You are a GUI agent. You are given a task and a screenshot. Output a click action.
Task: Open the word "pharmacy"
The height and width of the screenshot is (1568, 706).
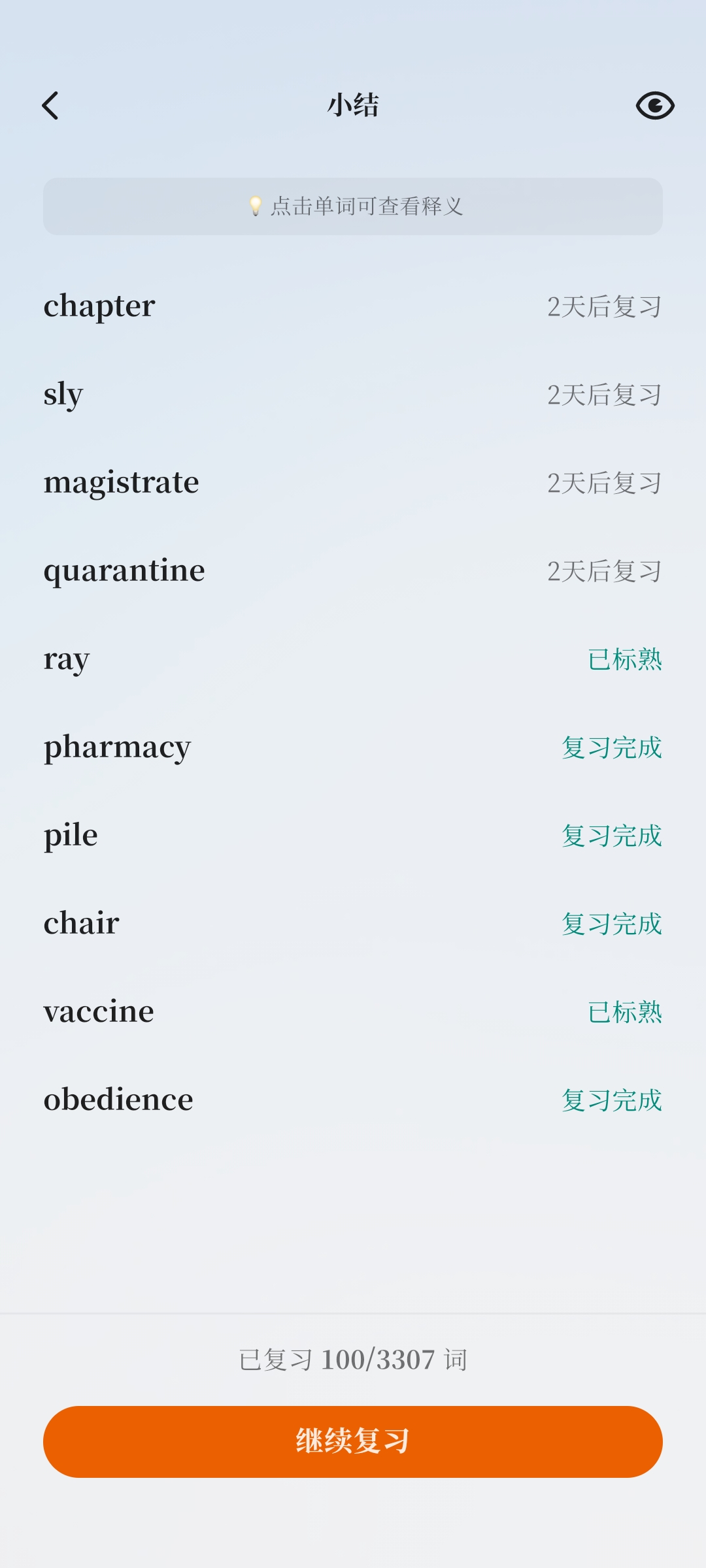117,747
